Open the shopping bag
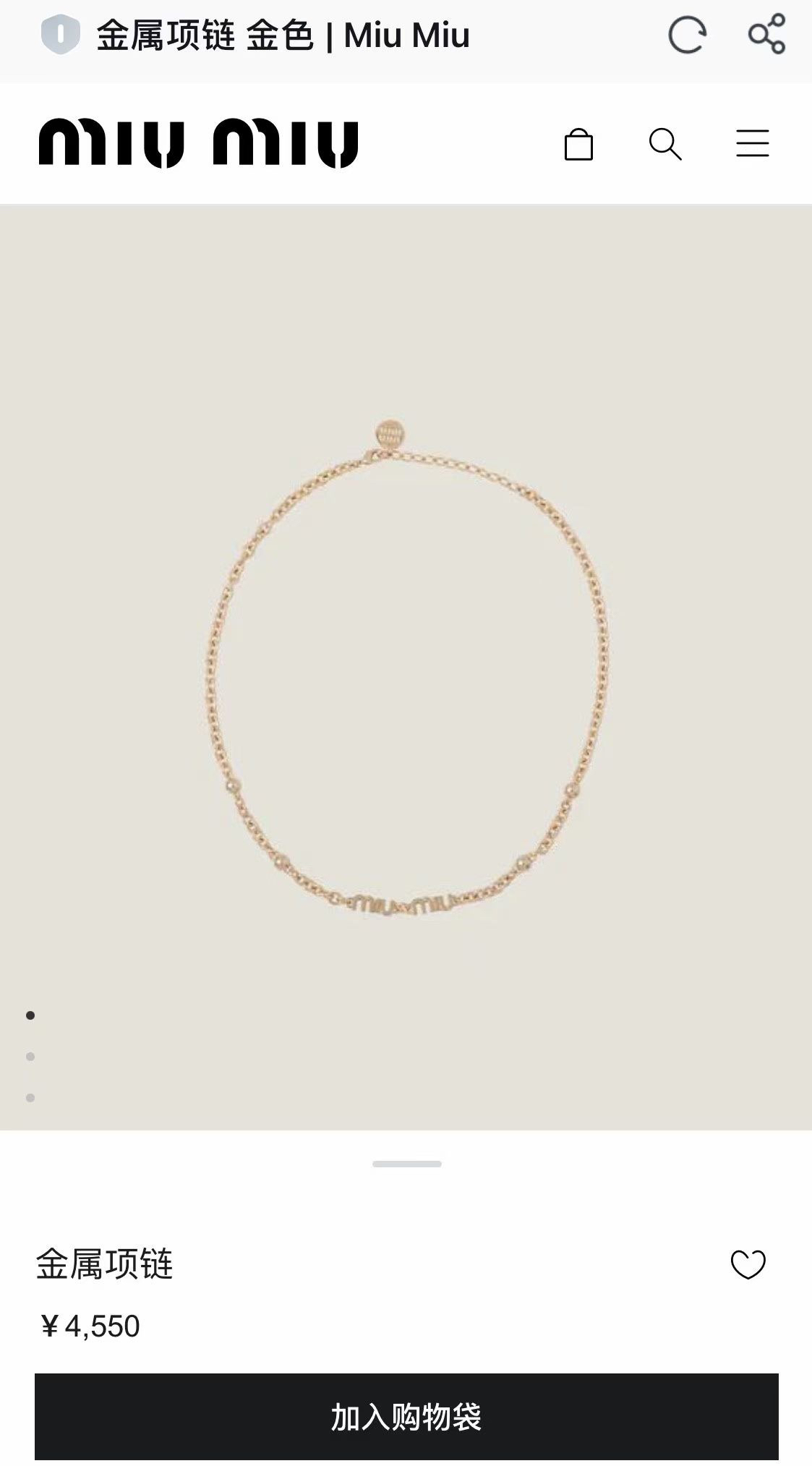The height and width of the screenshot is (1466, 812). (x=578, y=144)
